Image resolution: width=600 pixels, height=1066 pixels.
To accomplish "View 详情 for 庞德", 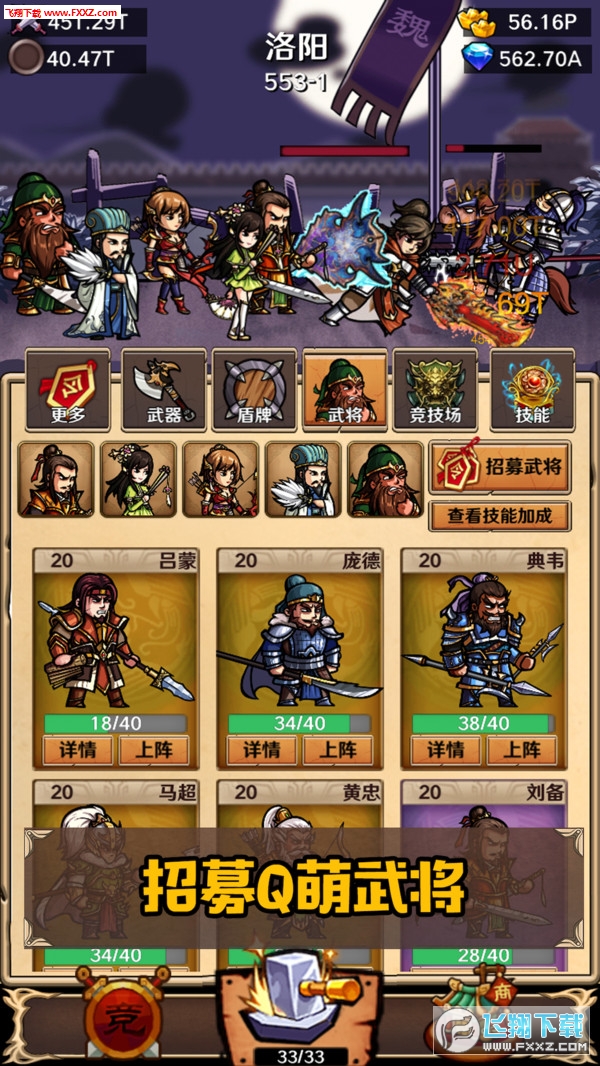I will point(262,749).
